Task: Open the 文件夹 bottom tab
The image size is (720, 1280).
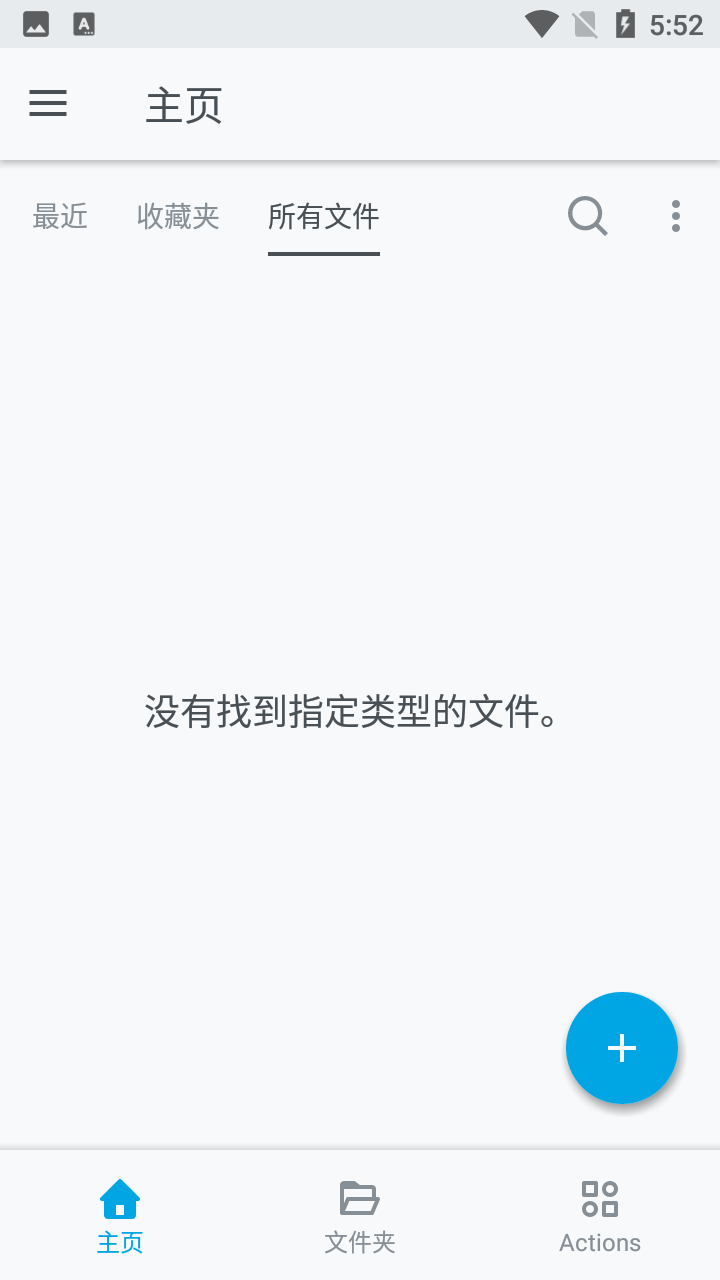Action: (360, 1216)
